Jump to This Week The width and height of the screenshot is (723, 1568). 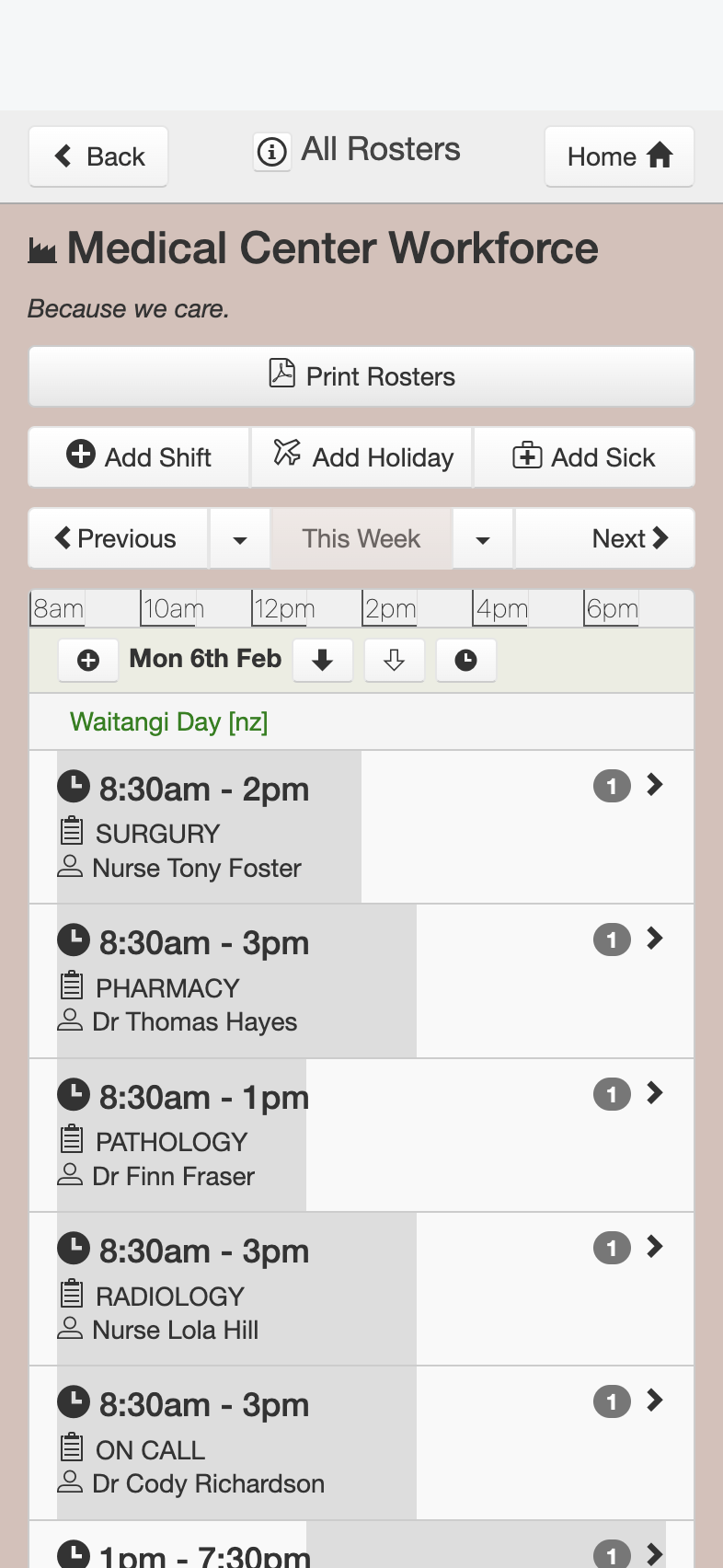361,538
